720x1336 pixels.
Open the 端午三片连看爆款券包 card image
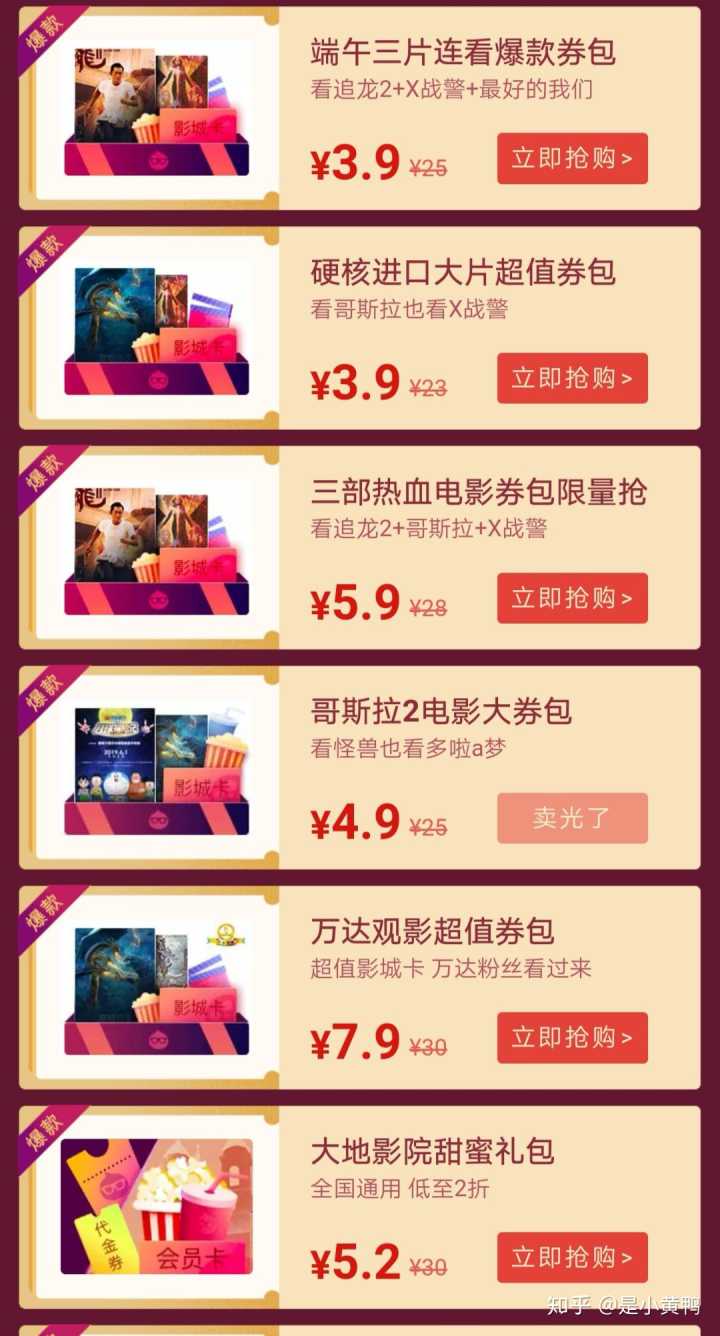(x=156, y=110)
